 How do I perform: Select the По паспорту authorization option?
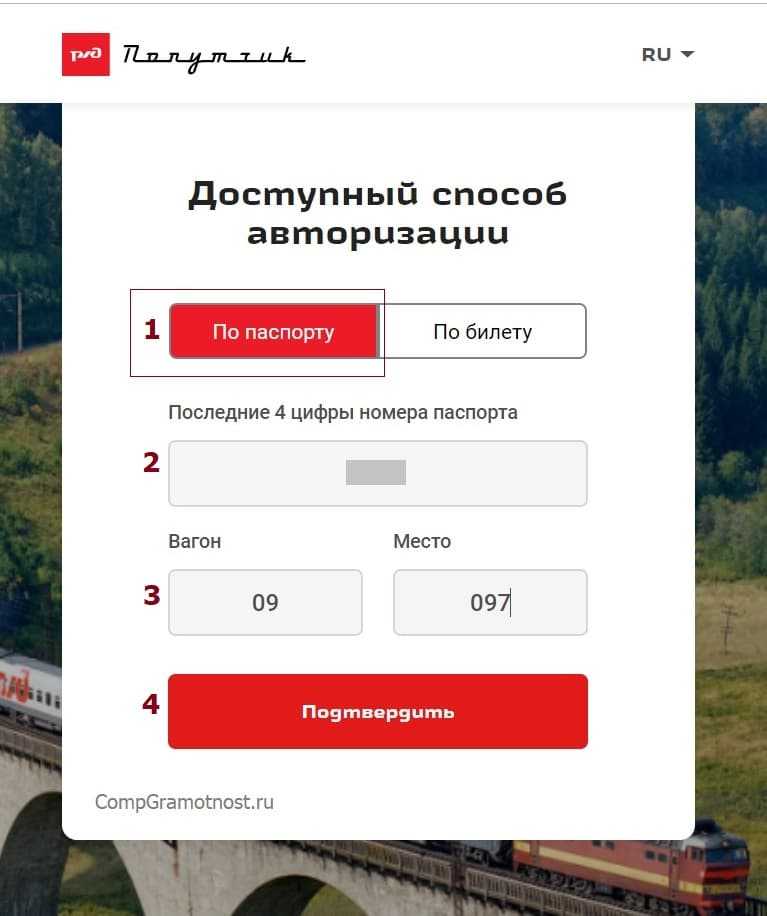pyautogui.click(x=273, y=332)
